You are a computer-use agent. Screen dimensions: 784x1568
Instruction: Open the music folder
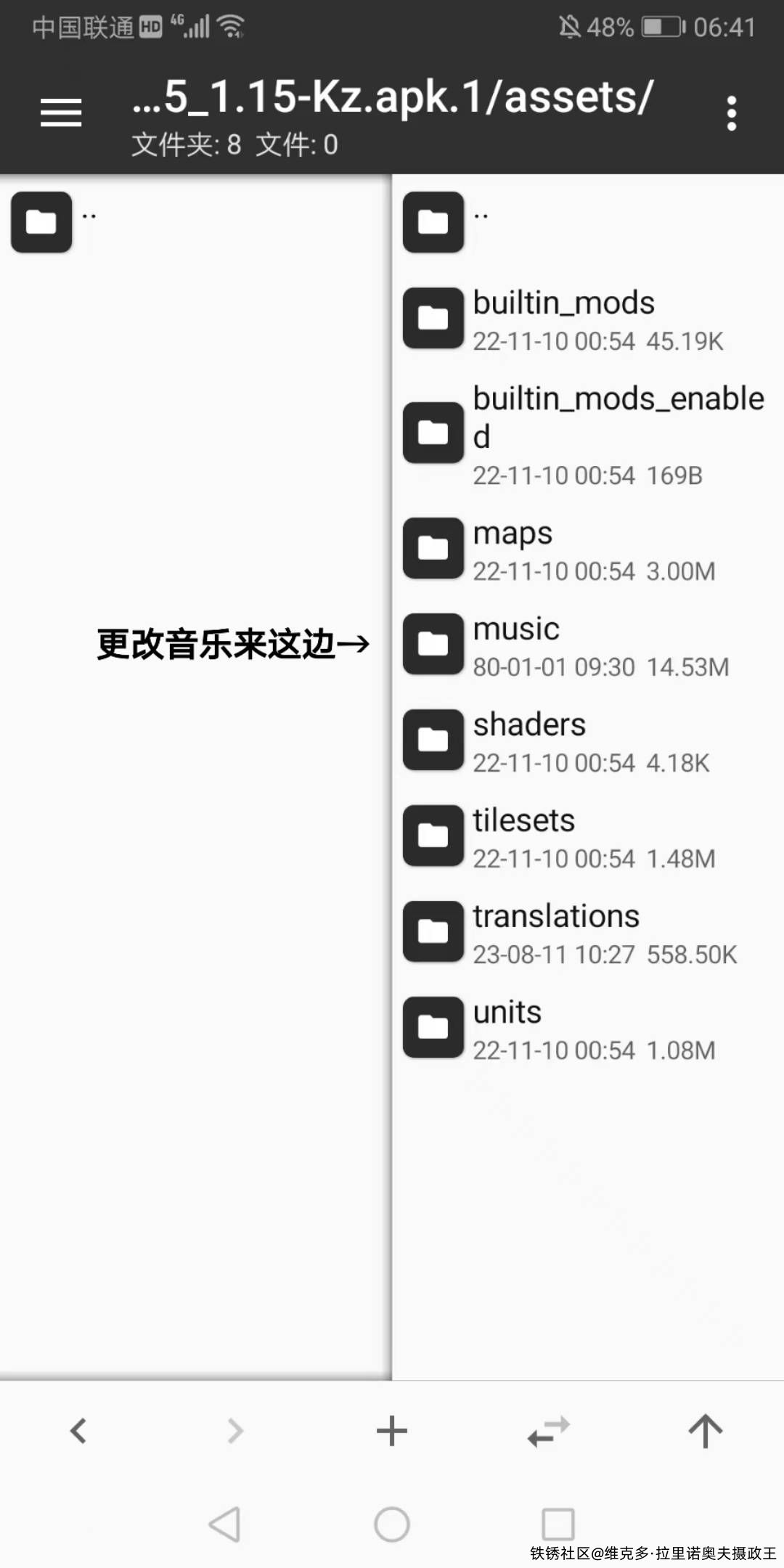(516, 645)
